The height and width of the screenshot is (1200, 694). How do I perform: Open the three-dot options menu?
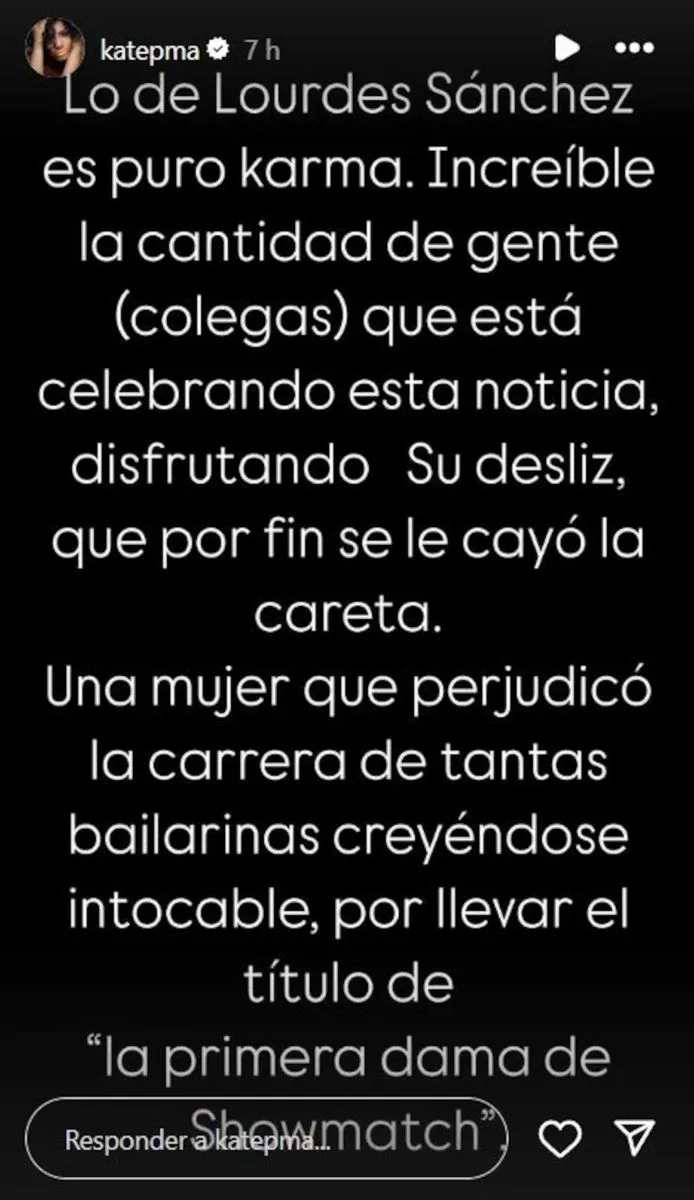[634, 47]
